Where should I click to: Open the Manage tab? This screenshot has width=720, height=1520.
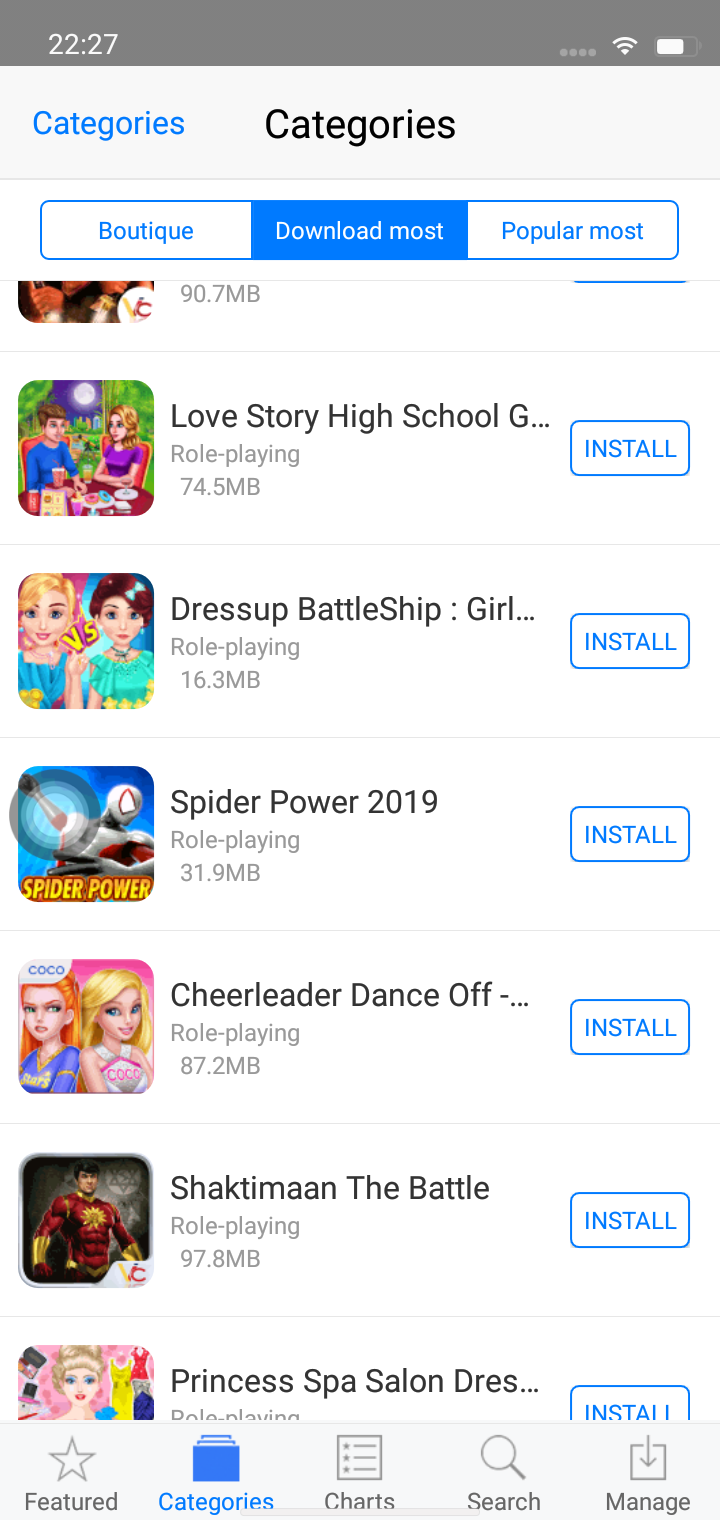(647, 1474)
